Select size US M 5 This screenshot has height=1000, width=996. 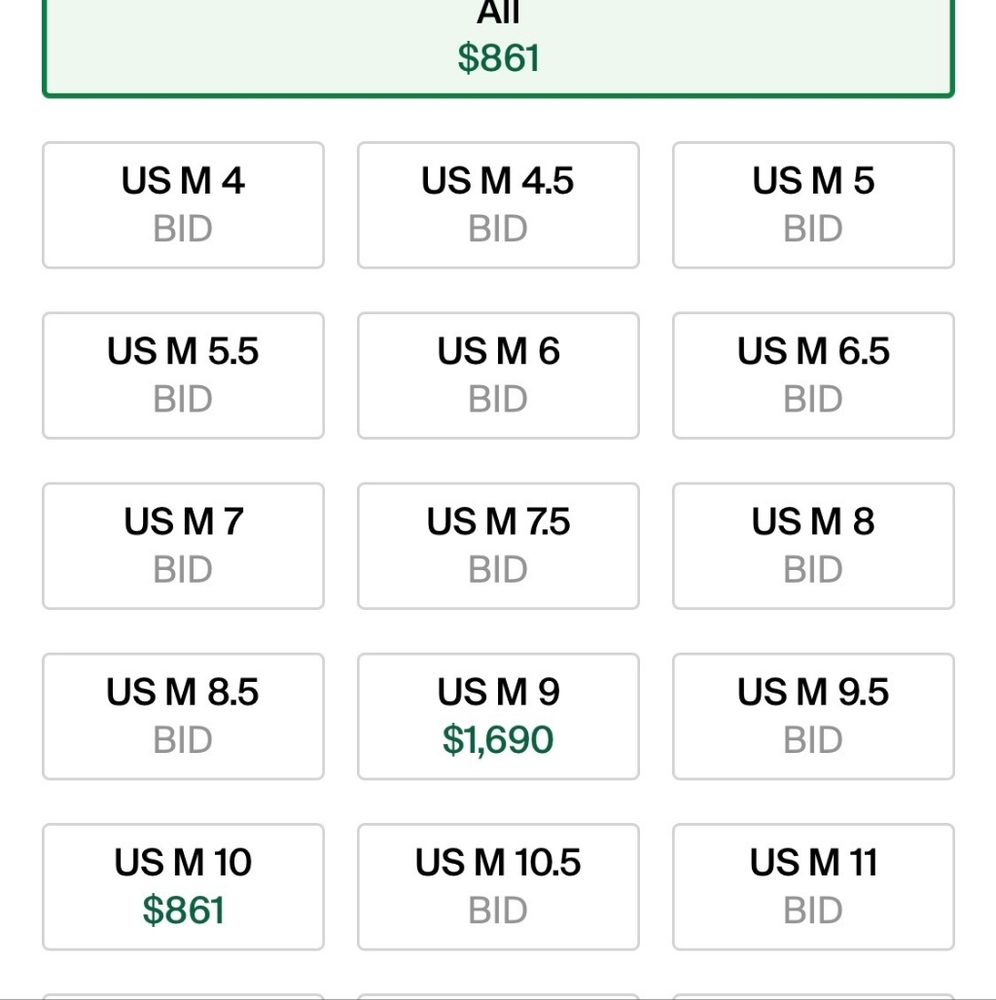click(813, 205)
